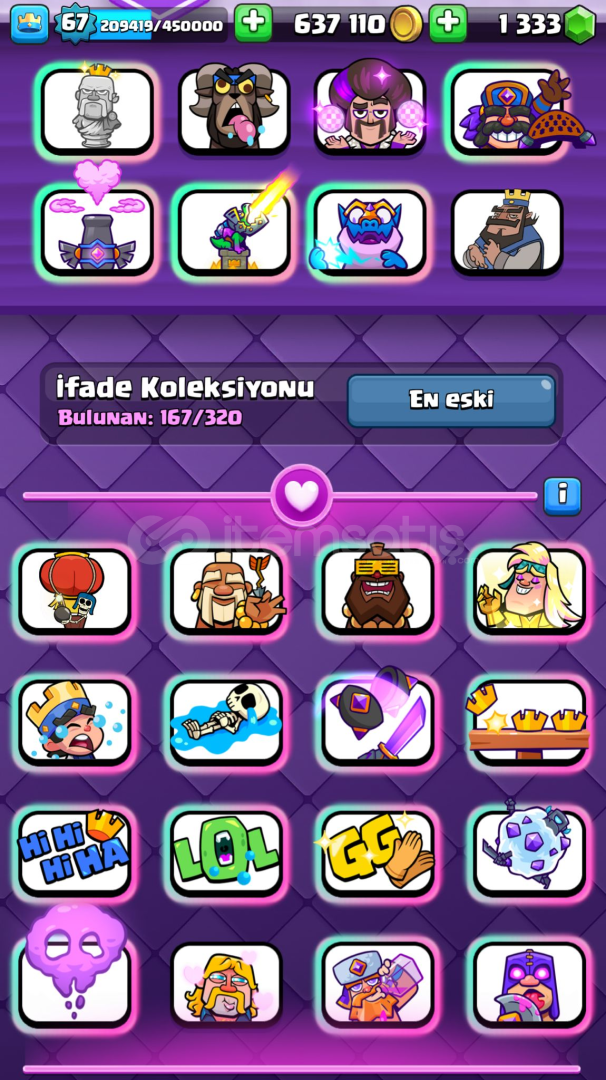
Task: Choose the three crowns emote
Action: (x=529, y=722)
